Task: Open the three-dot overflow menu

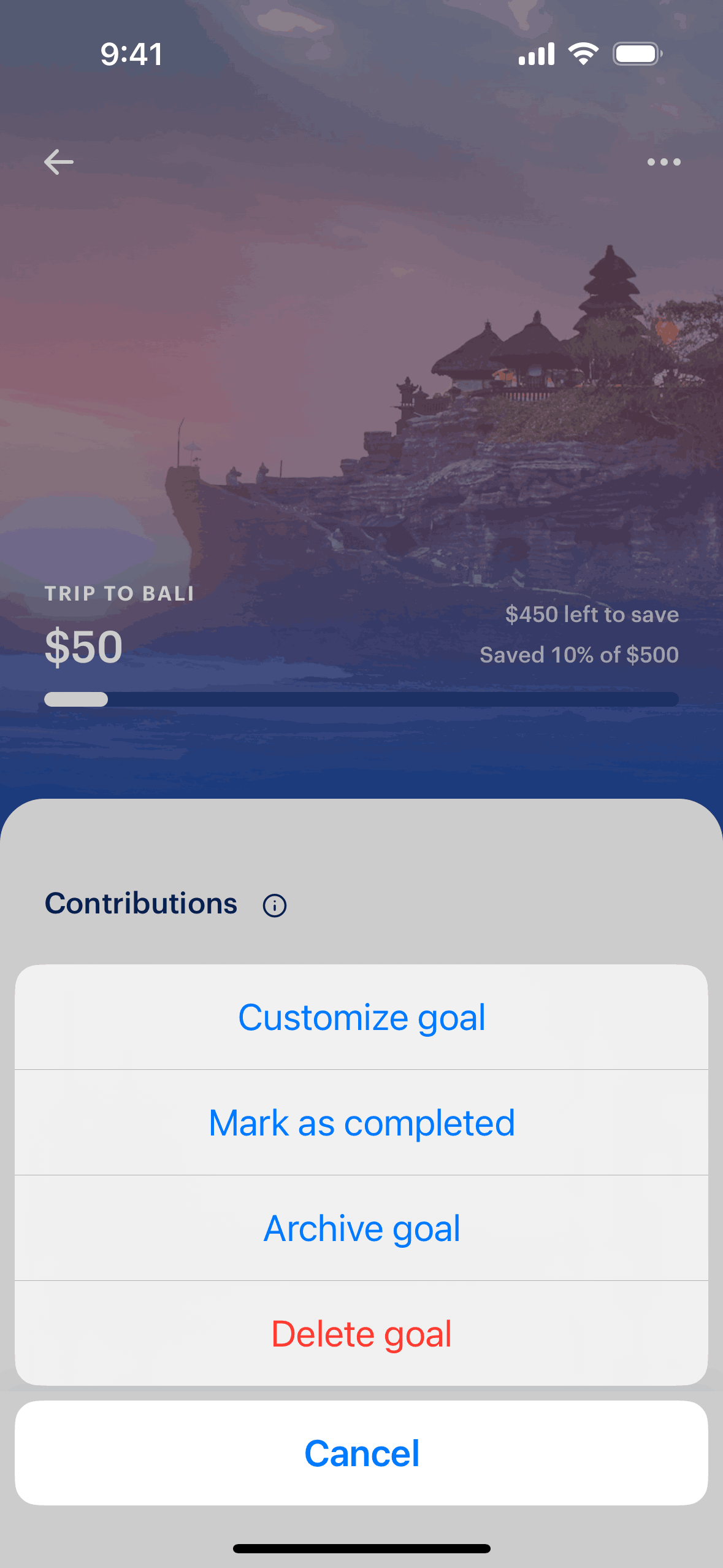Action: [664, 162]
